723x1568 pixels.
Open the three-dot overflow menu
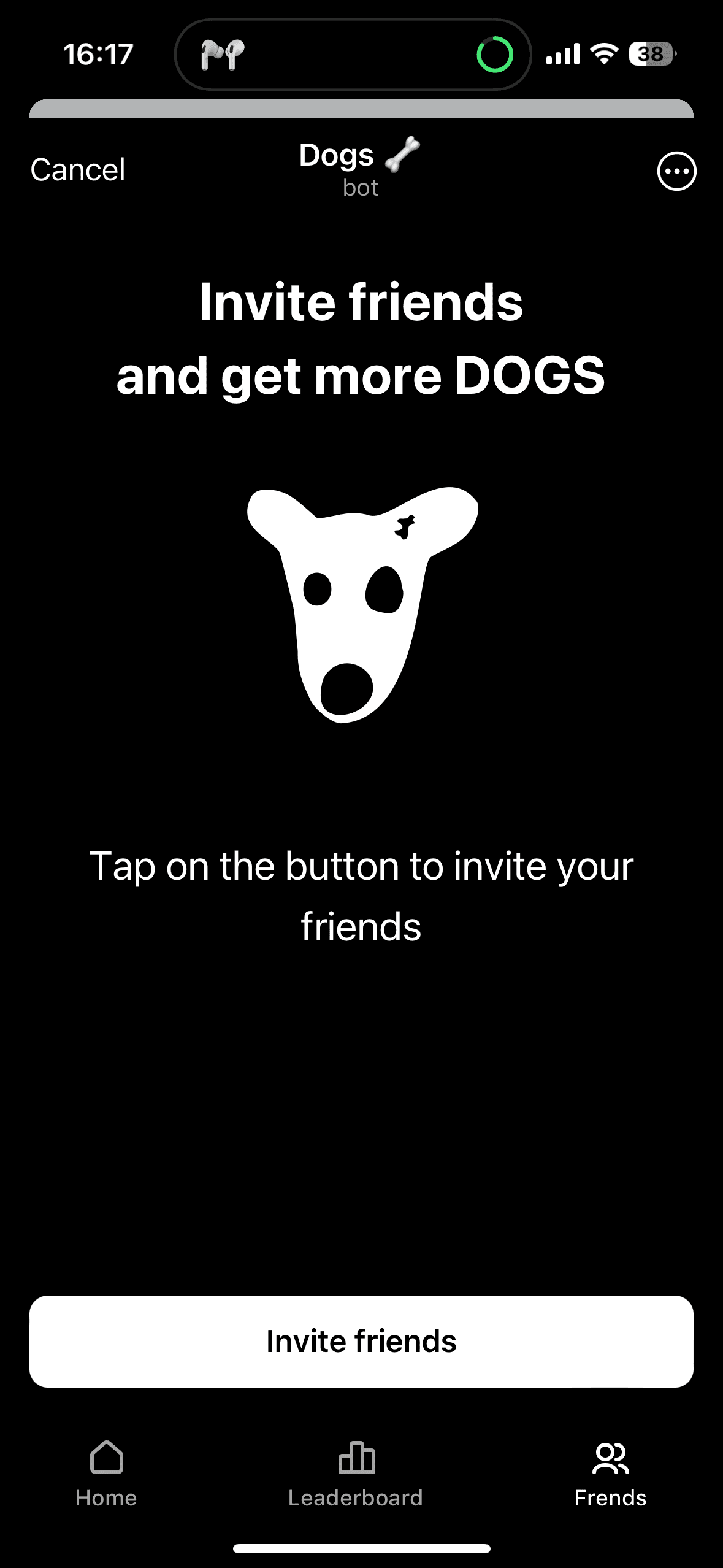[676, 171]
